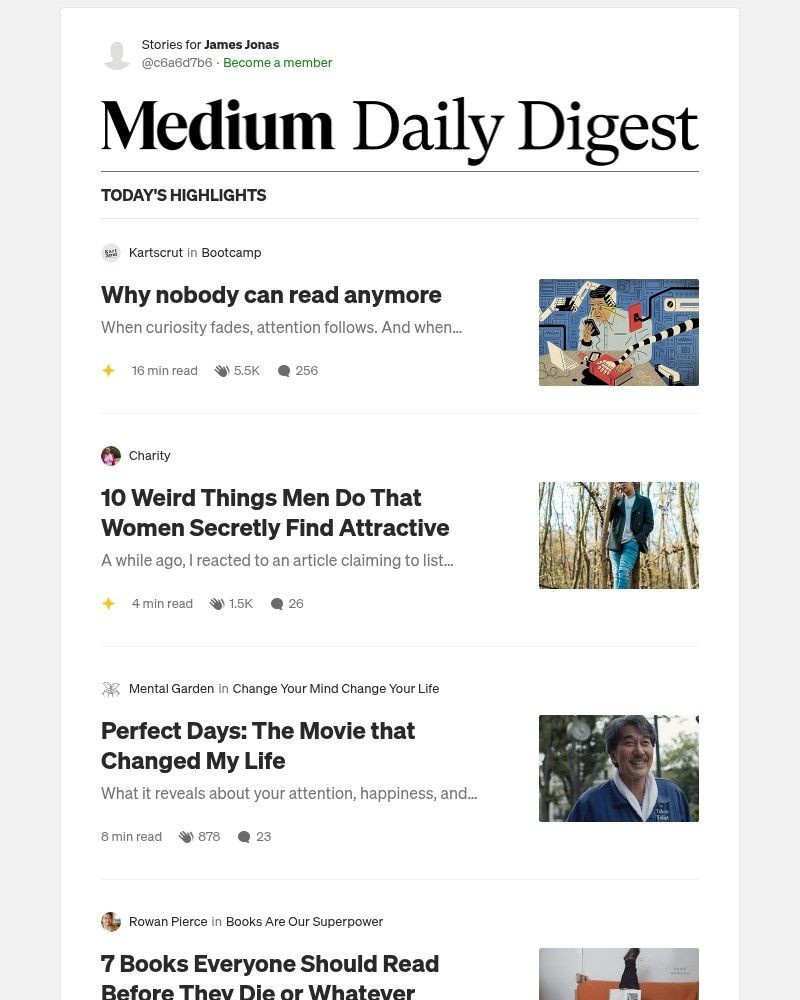Open the Medium Daily Digest header

[399, 129]
